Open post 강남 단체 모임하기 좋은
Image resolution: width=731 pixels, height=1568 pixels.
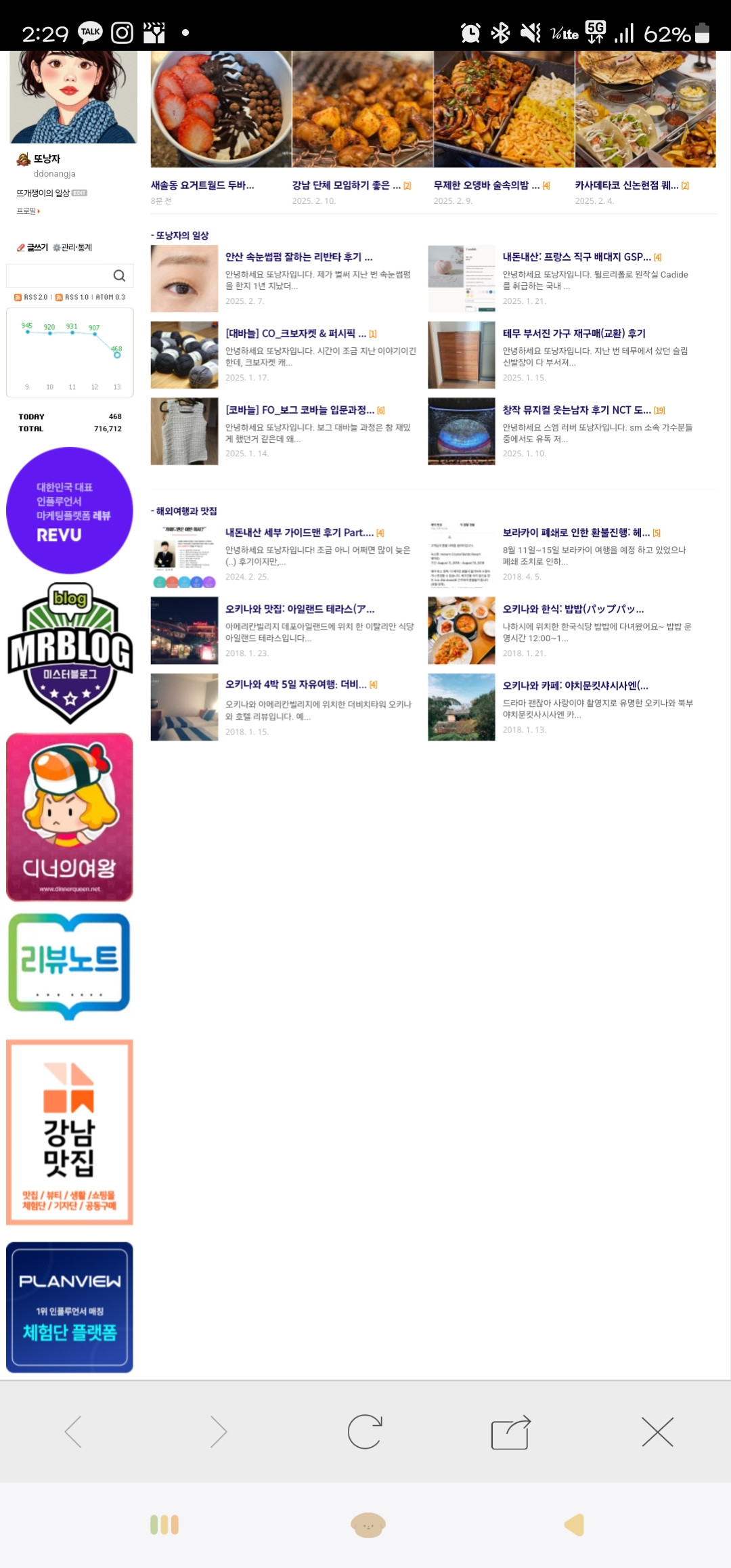(x=346, y=186)
